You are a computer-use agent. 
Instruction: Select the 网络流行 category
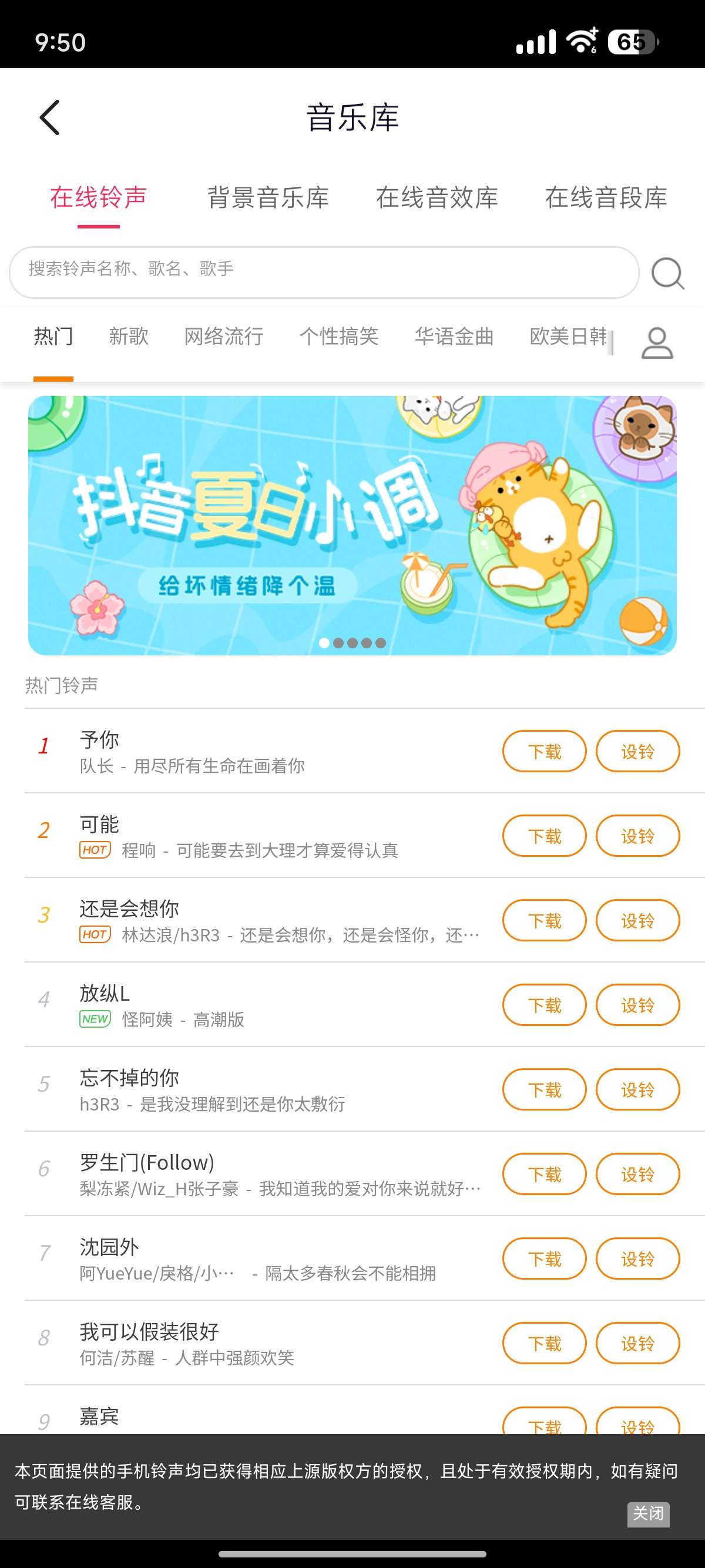pyautogui.click(x=223, y=336)
